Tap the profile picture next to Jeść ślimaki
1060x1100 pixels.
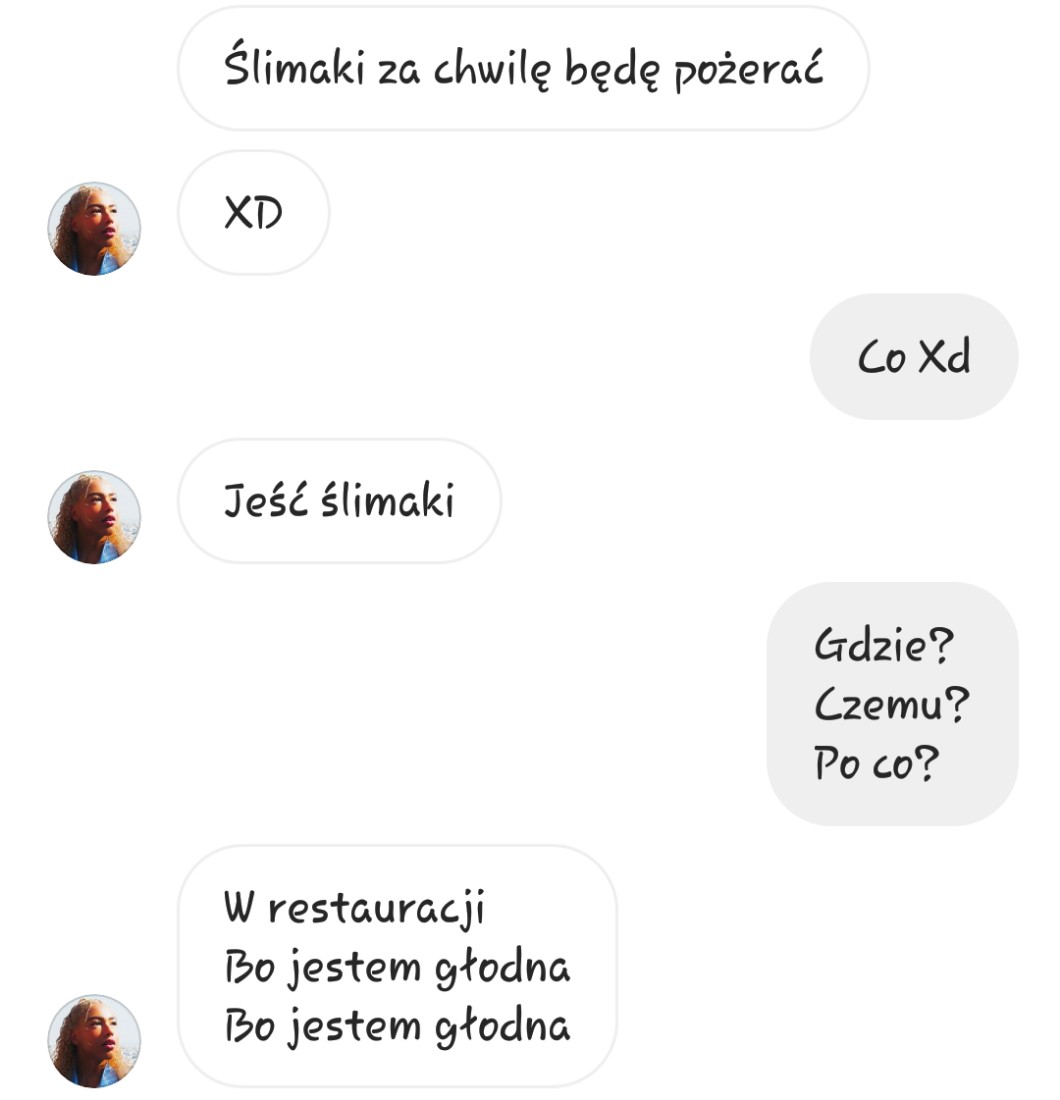pos(94,517)
